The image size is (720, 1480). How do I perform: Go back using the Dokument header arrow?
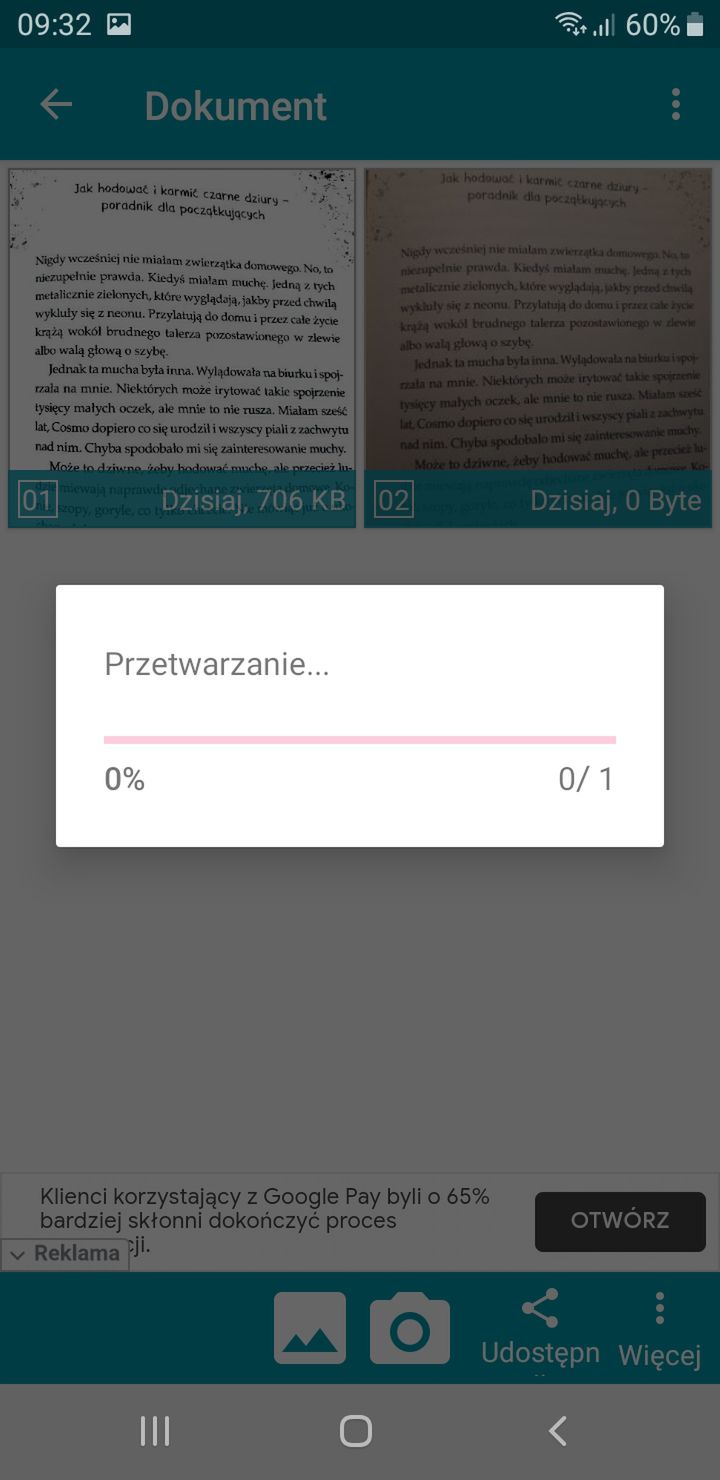point(56,105)
